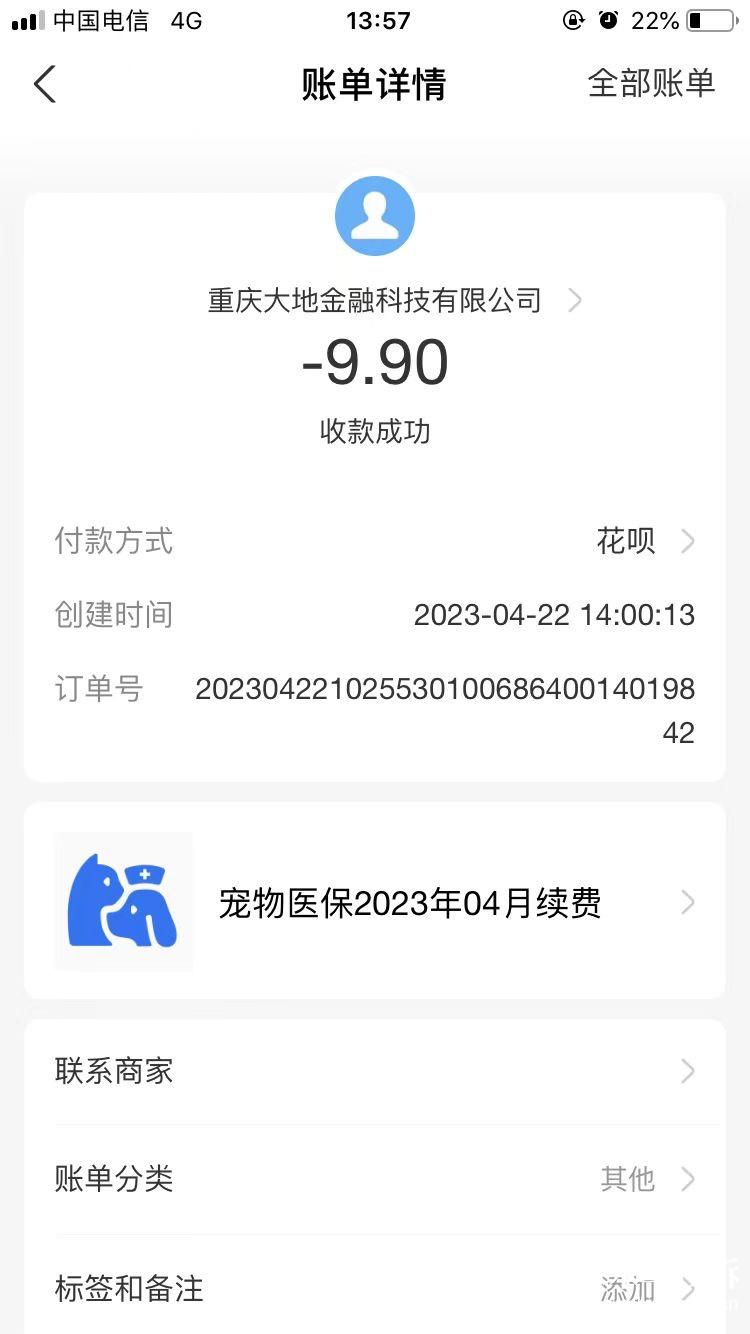750x1334 pixels.
Task: Tap the back arrow to return
Action: pos(44,84)
